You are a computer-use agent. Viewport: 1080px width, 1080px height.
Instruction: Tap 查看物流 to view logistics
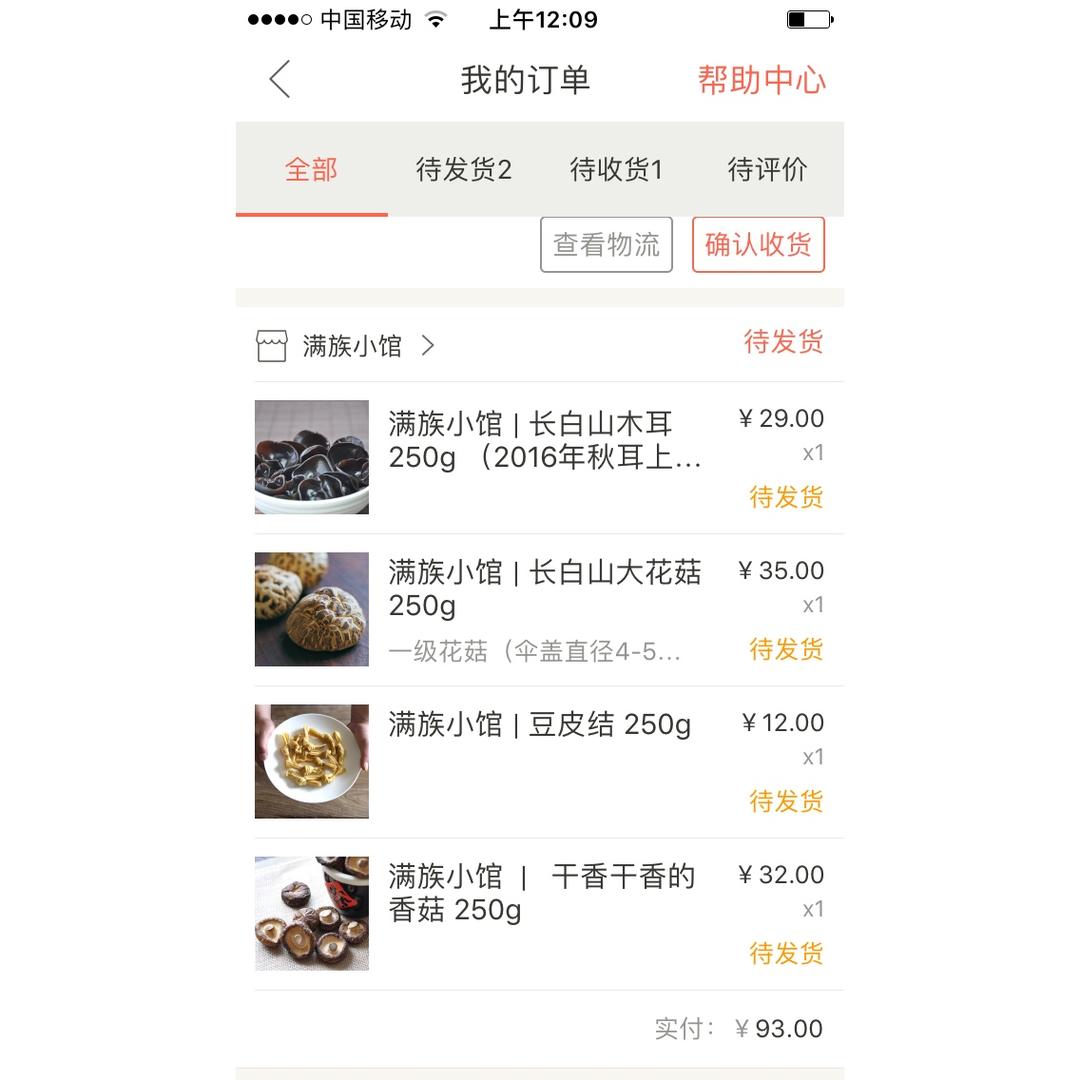click(606, 244)
